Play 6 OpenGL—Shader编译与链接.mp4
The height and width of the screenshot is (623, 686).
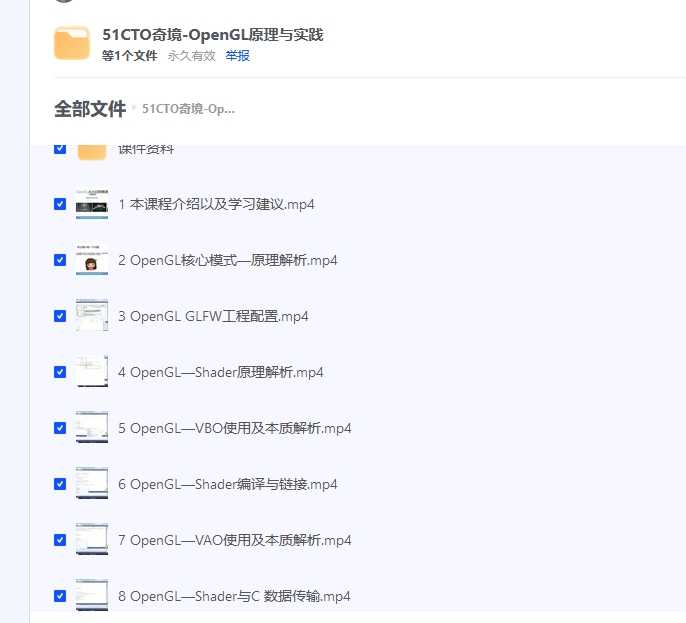[227, 484]
